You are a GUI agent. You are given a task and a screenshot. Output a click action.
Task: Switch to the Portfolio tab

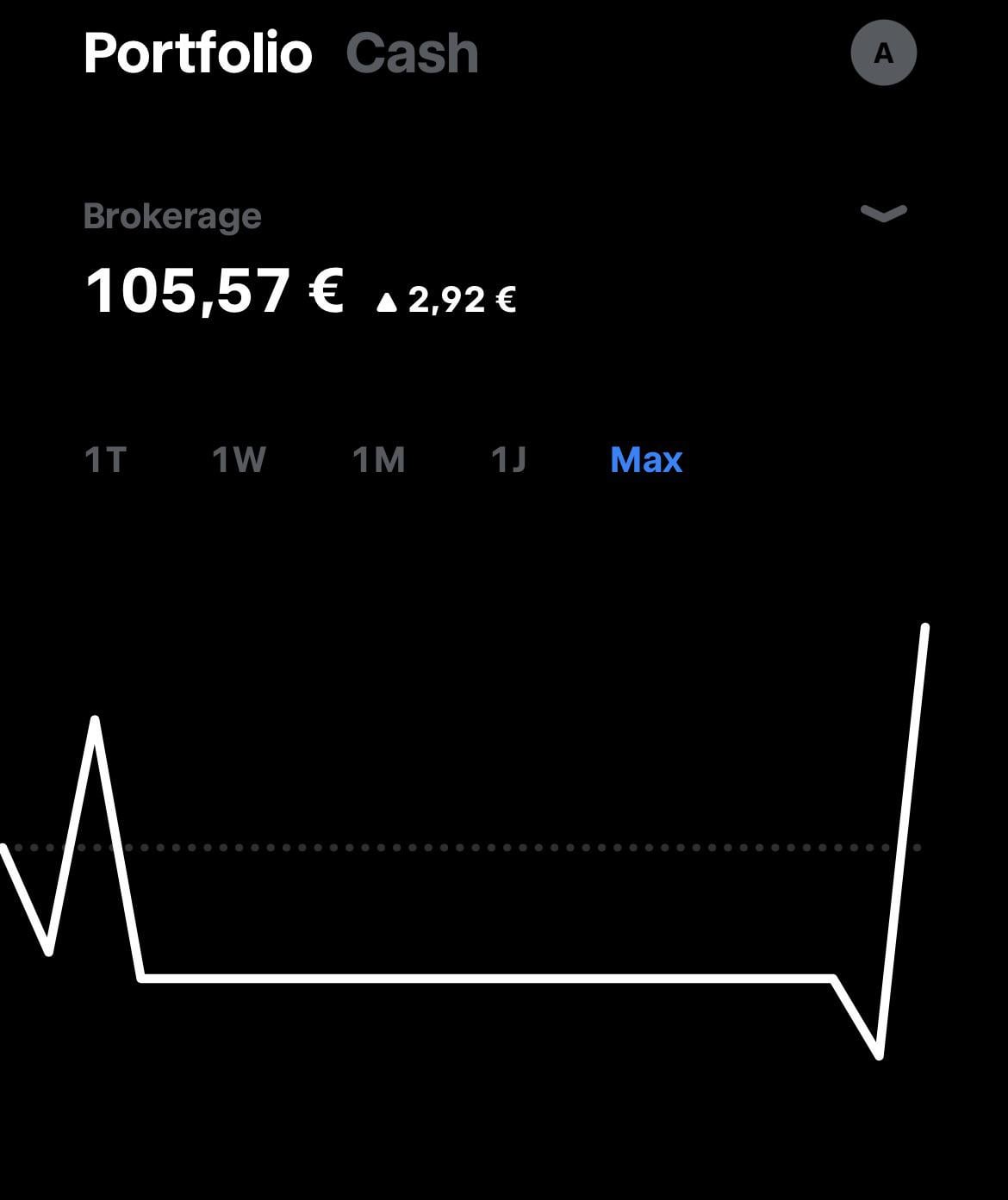(x=200, y=53)
